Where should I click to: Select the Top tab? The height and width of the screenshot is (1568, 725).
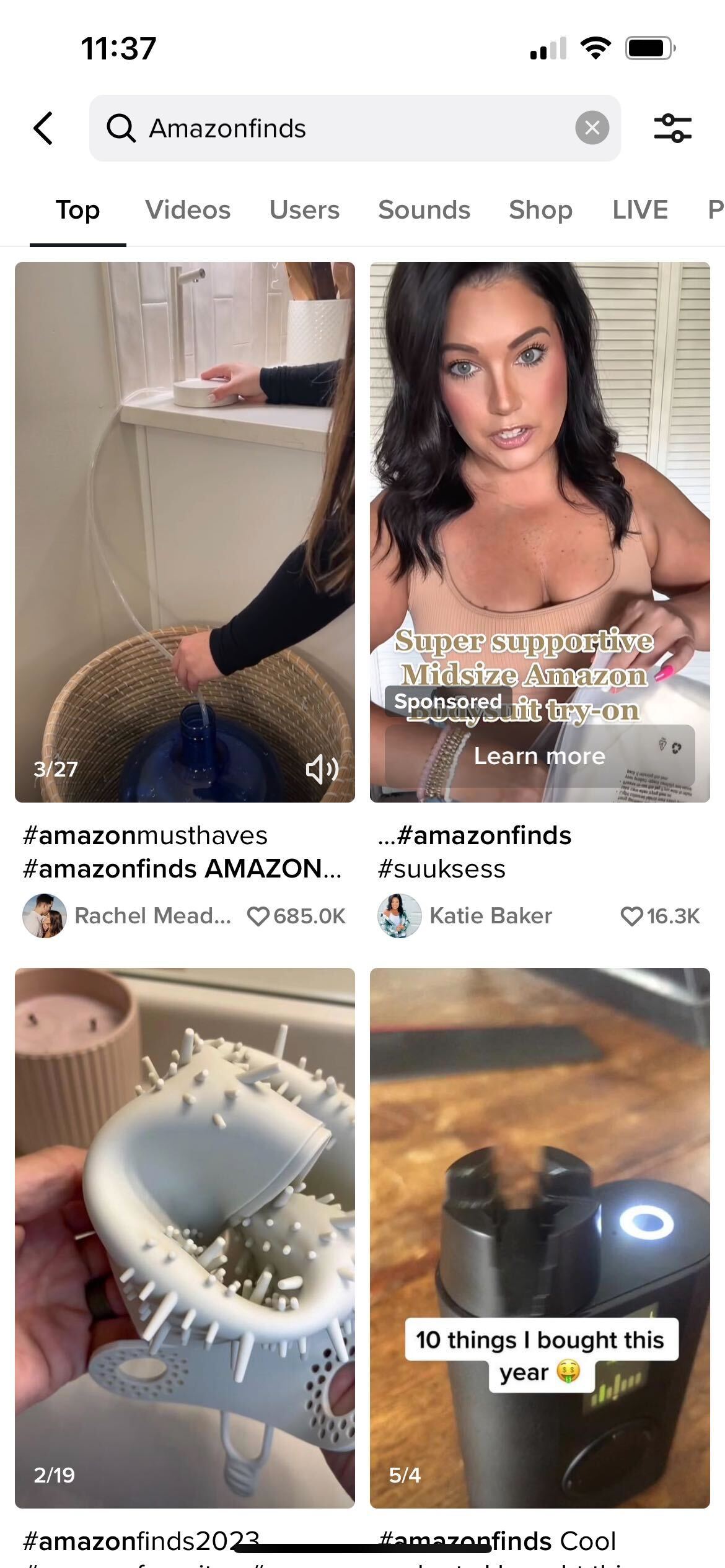tap(78, 210)
